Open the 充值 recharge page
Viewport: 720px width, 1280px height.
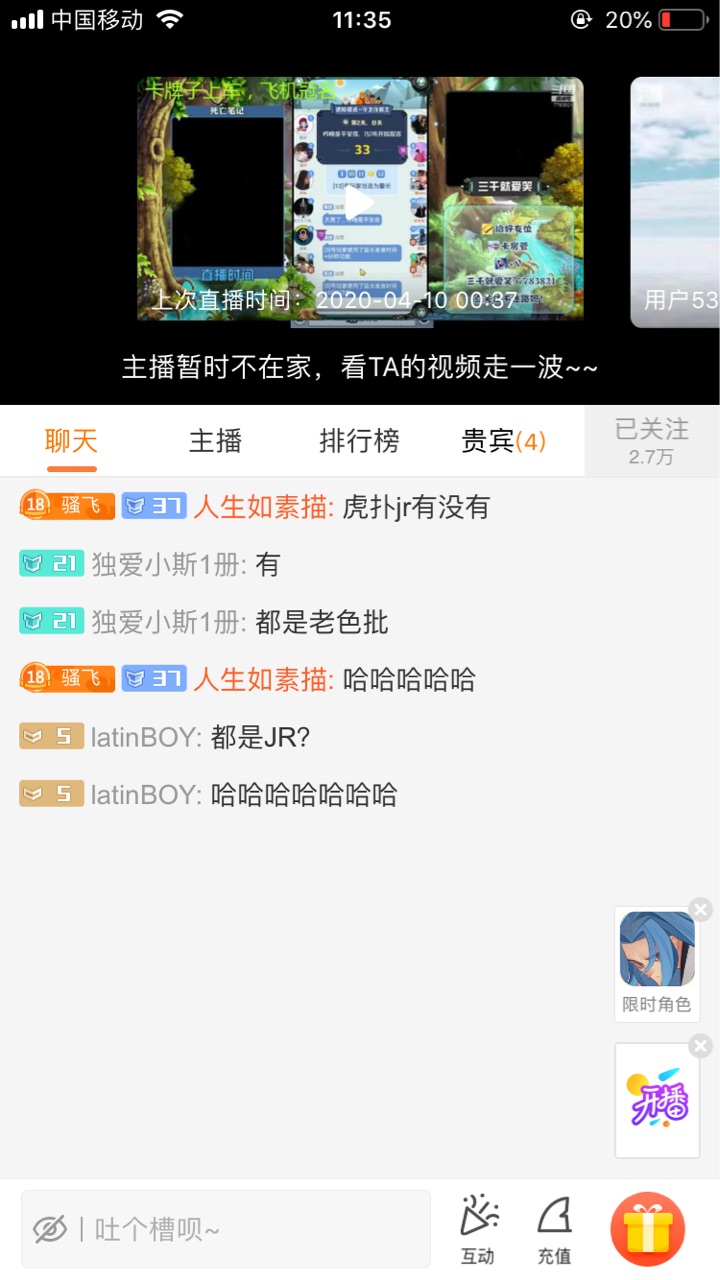point(554,1229)
